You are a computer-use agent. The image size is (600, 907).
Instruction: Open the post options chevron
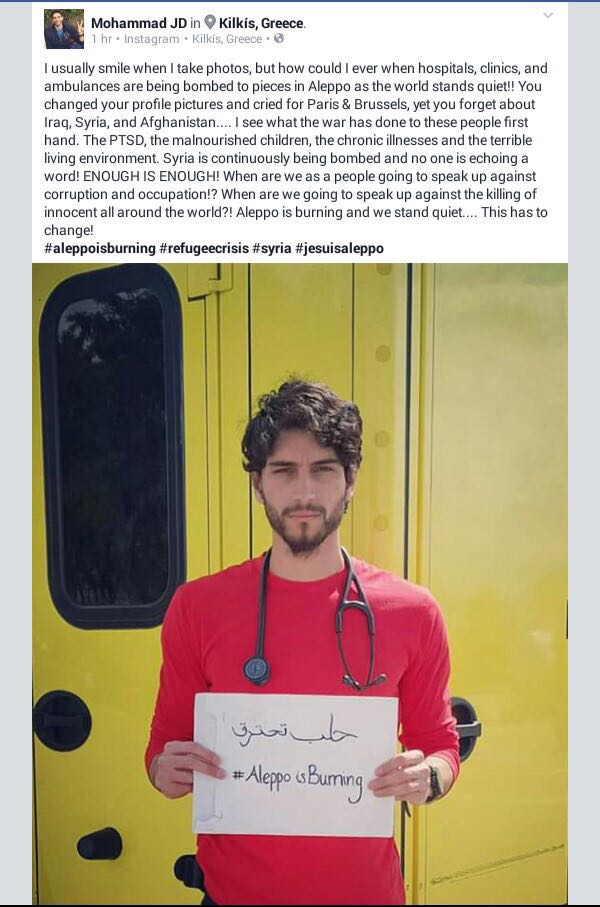(x=547, y=16)
